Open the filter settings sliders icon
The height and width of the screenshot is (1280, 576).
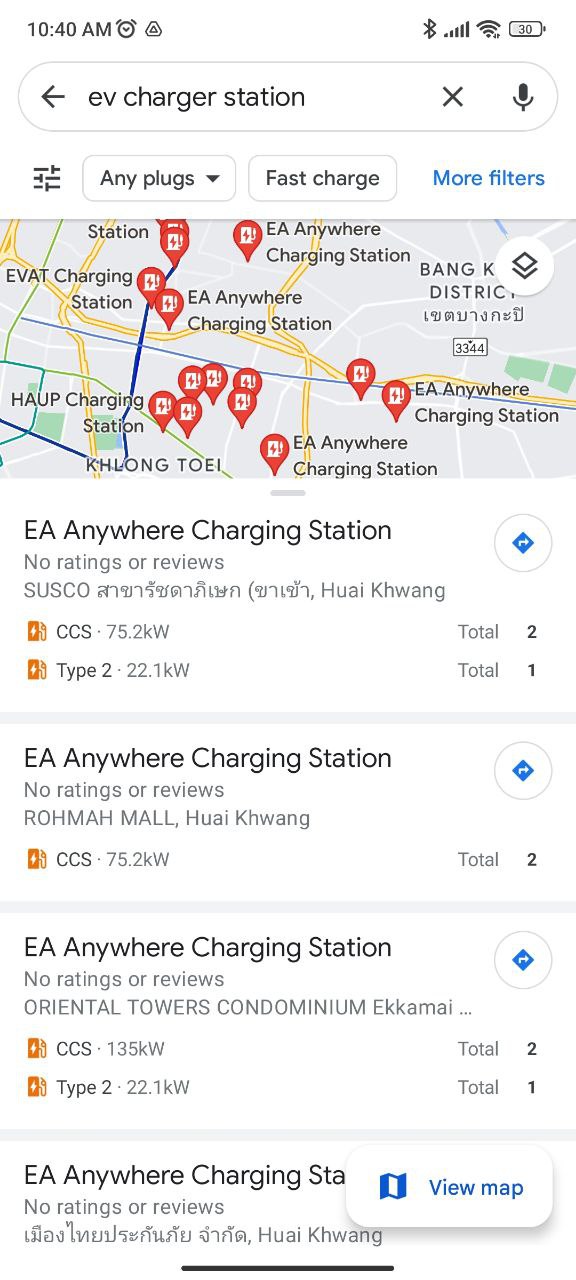pos(47,178)
